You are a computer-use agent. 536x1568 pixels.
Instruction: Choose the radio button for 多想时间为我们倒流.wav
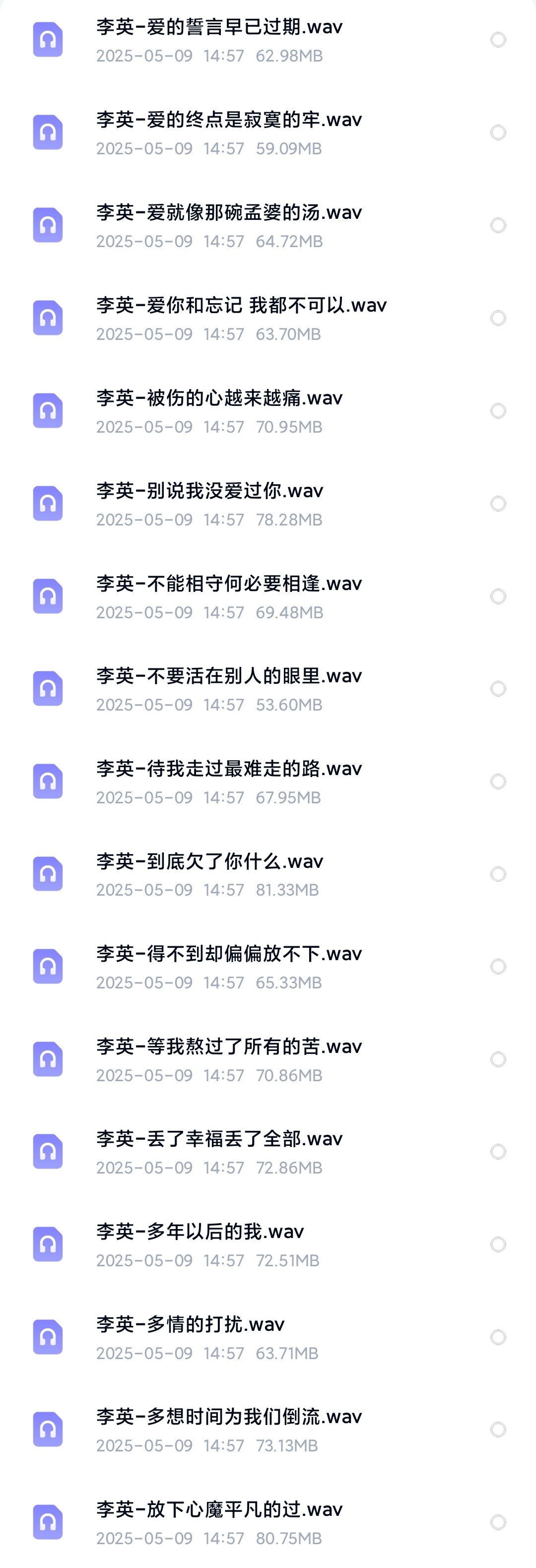[x=498, y=1430]
